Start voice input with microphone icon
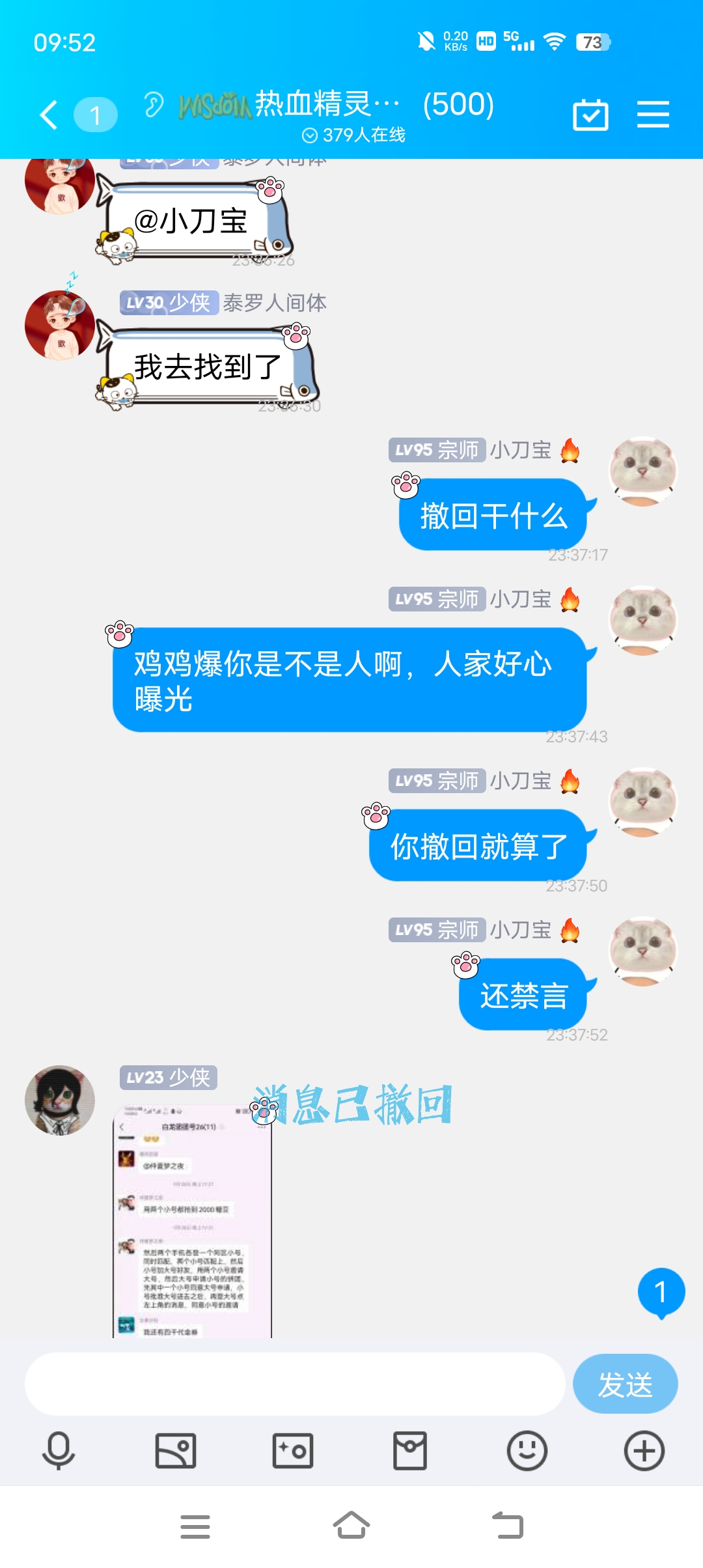This screenshot has width=703, height=1568. (x=59, y=1451)
